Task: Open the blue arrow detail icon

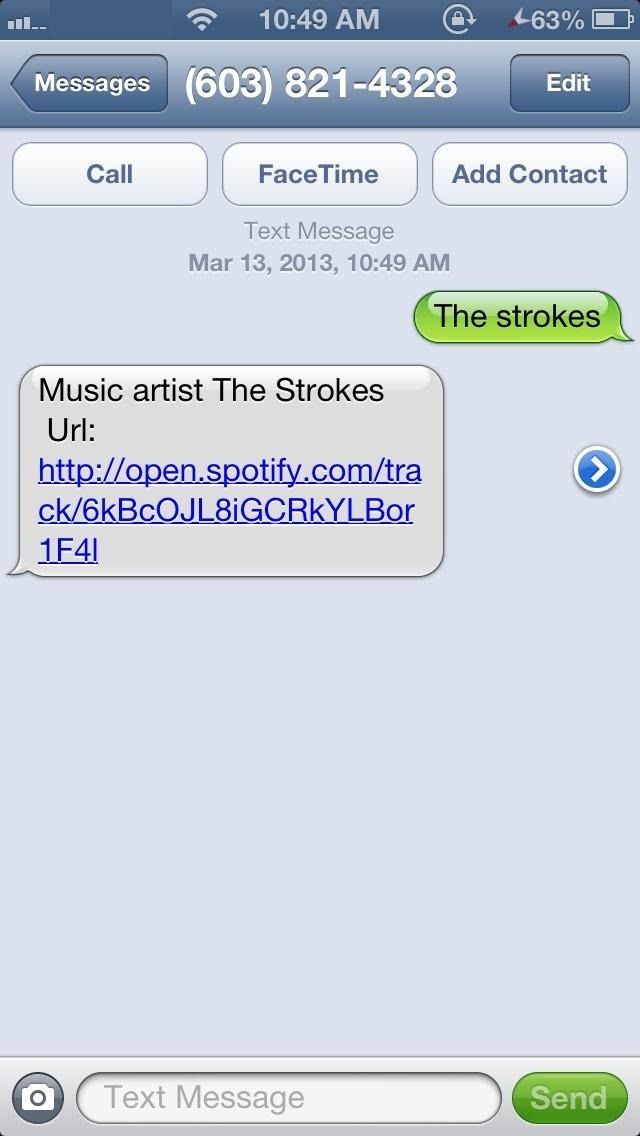Action: pyautogui.click(x=597, y=470)
